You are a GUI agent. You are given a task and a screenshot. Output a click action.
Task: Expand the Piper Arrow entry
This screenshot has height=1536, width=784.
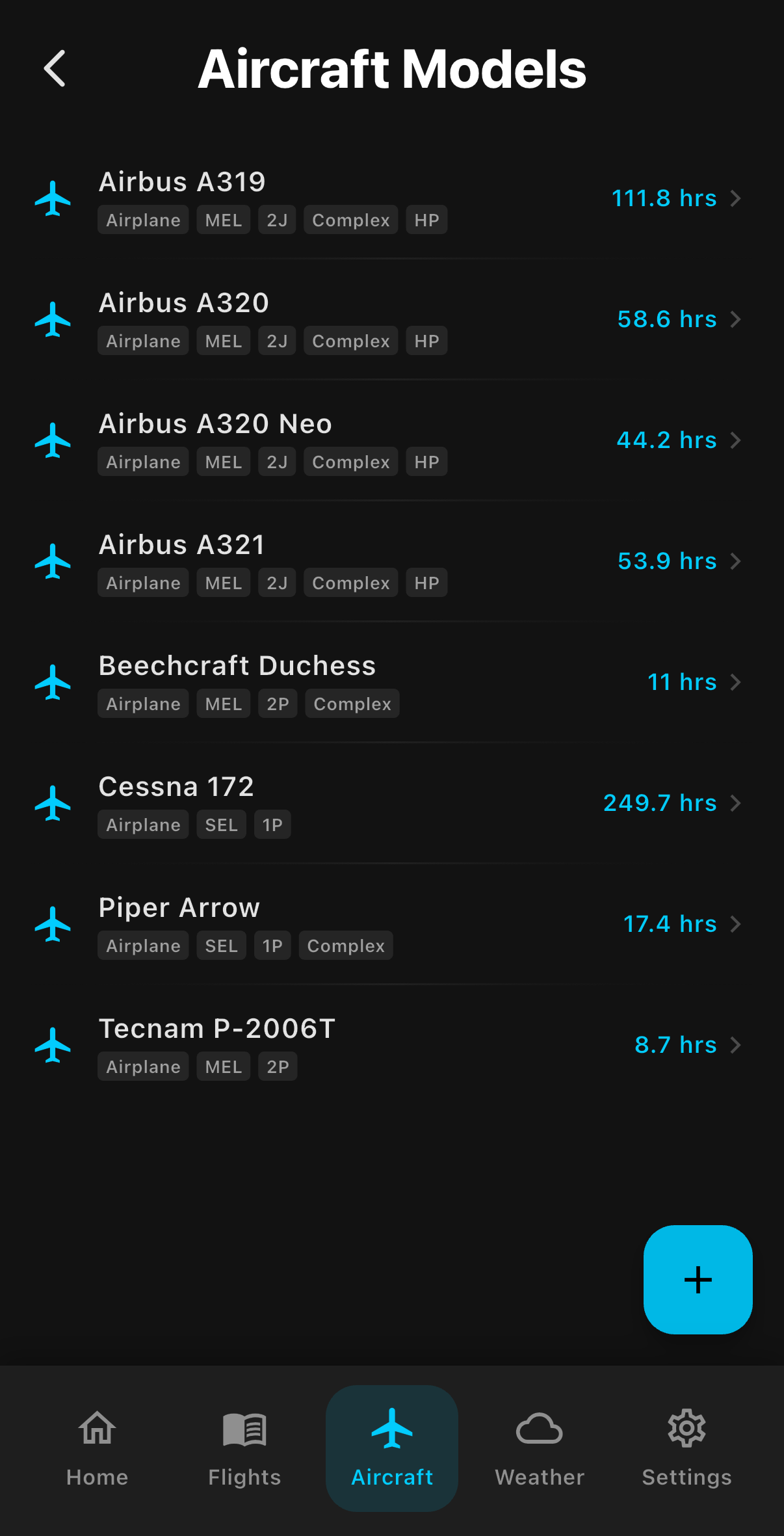736,923
